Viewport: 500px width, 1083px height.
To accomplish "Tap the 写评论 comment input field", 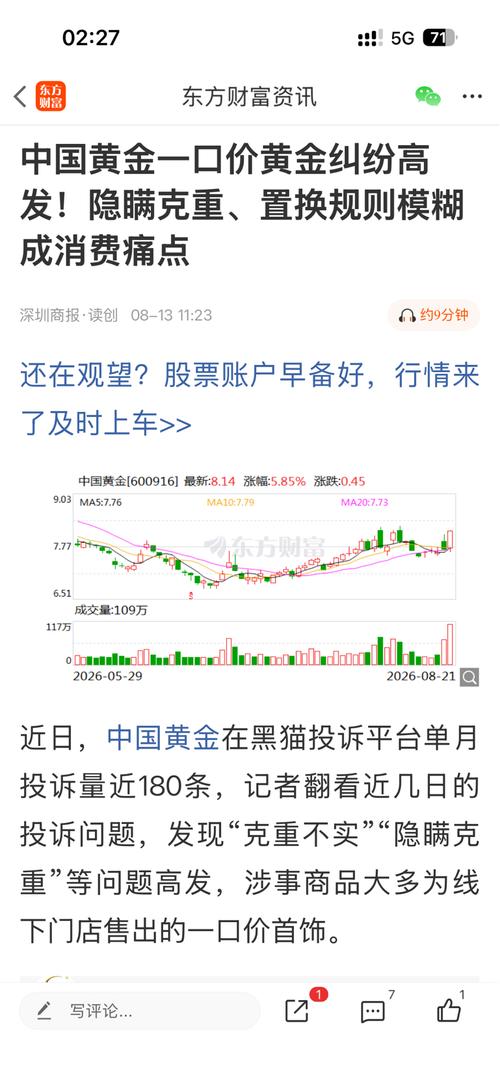I will (140, 1012).
